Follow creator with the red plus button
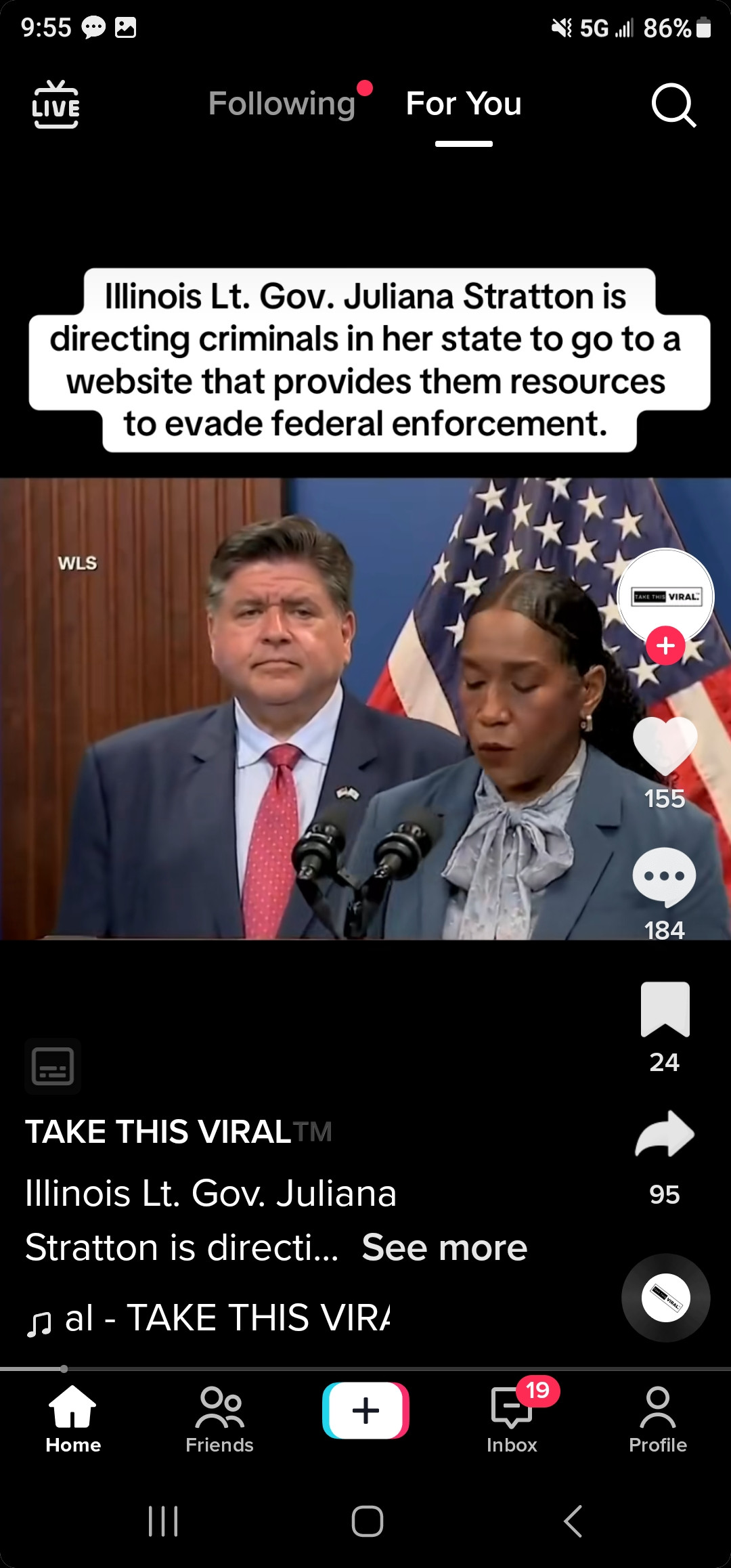 point(665,645)
